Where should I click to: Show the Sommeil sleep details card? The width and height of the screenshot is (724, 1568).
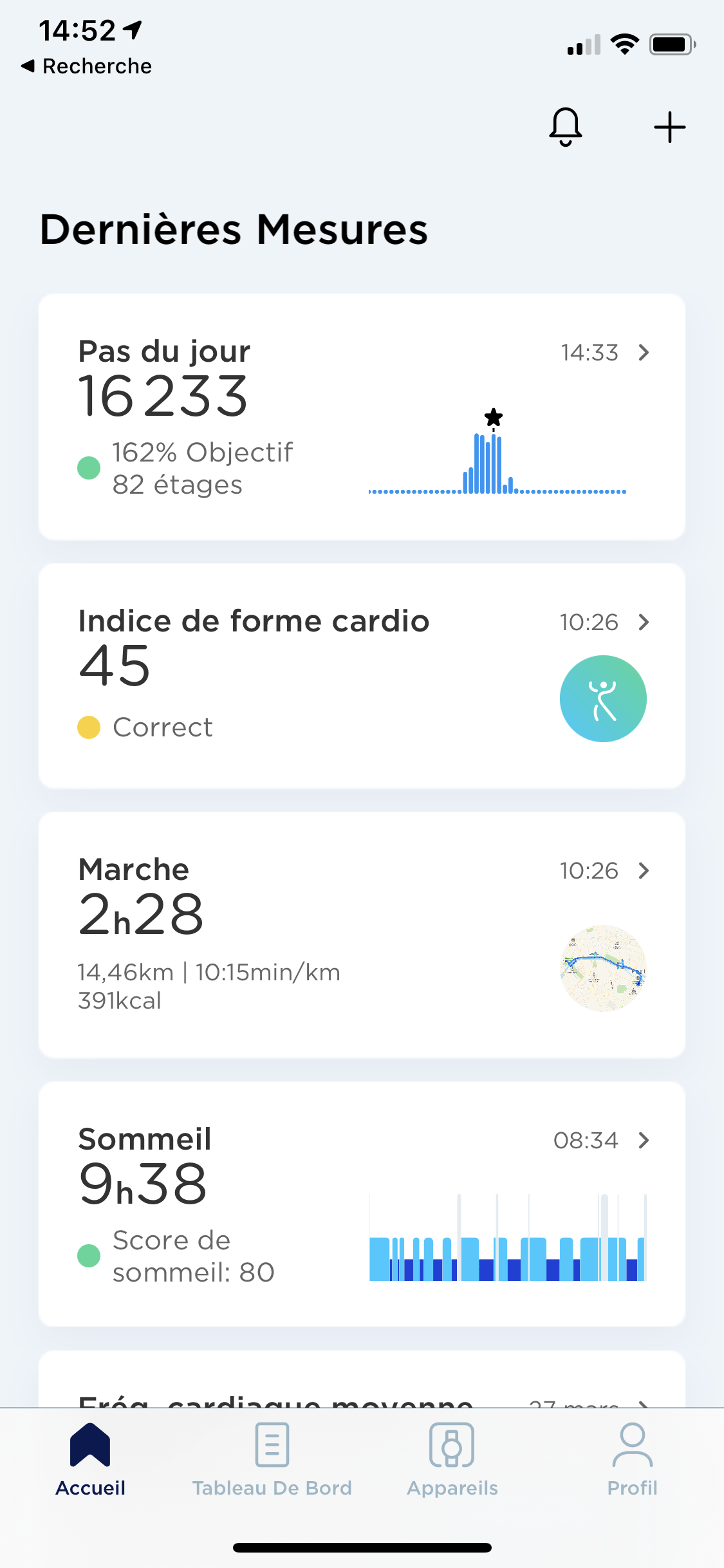coord(362,1204)
